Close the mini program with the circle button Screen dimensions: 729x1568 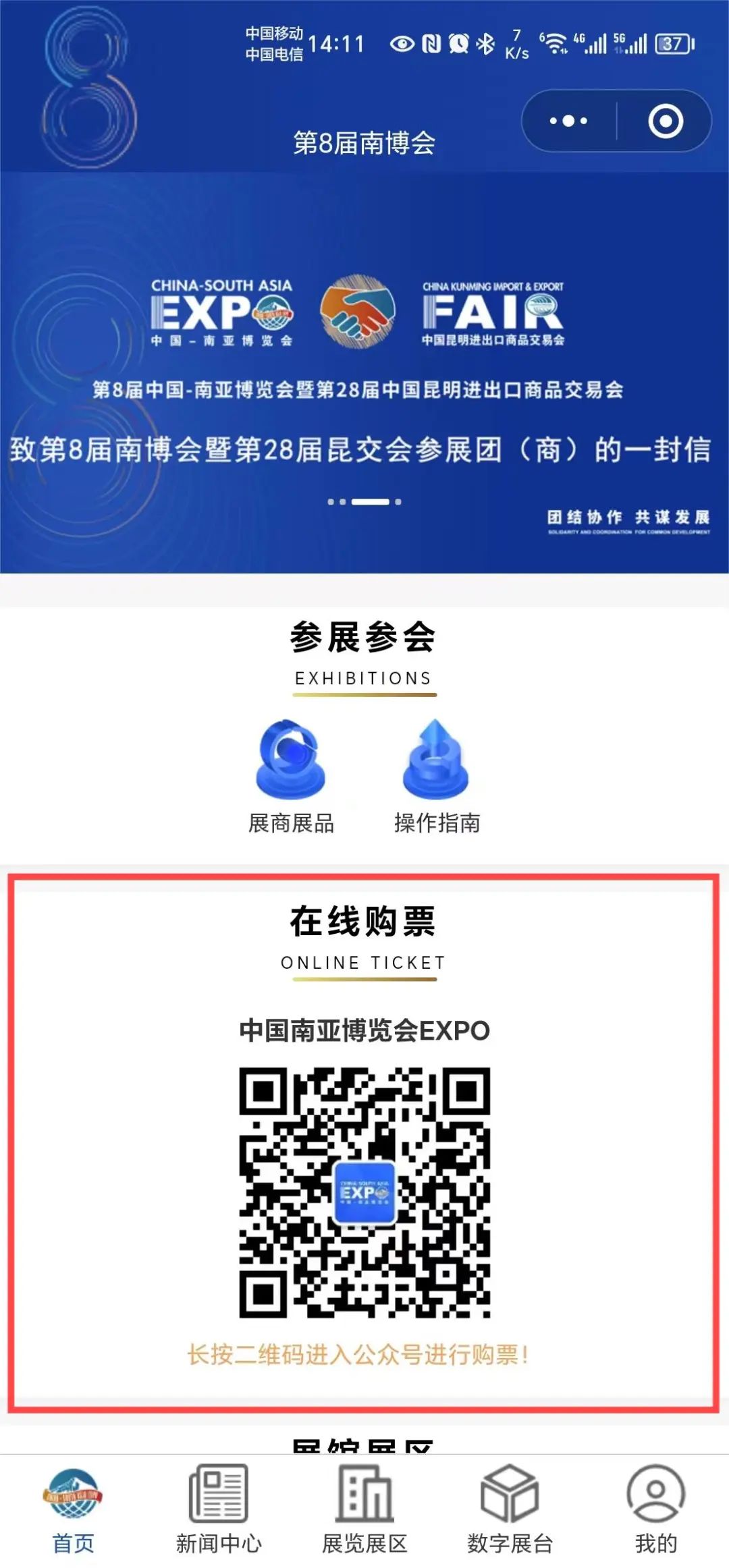coord(666,121)
